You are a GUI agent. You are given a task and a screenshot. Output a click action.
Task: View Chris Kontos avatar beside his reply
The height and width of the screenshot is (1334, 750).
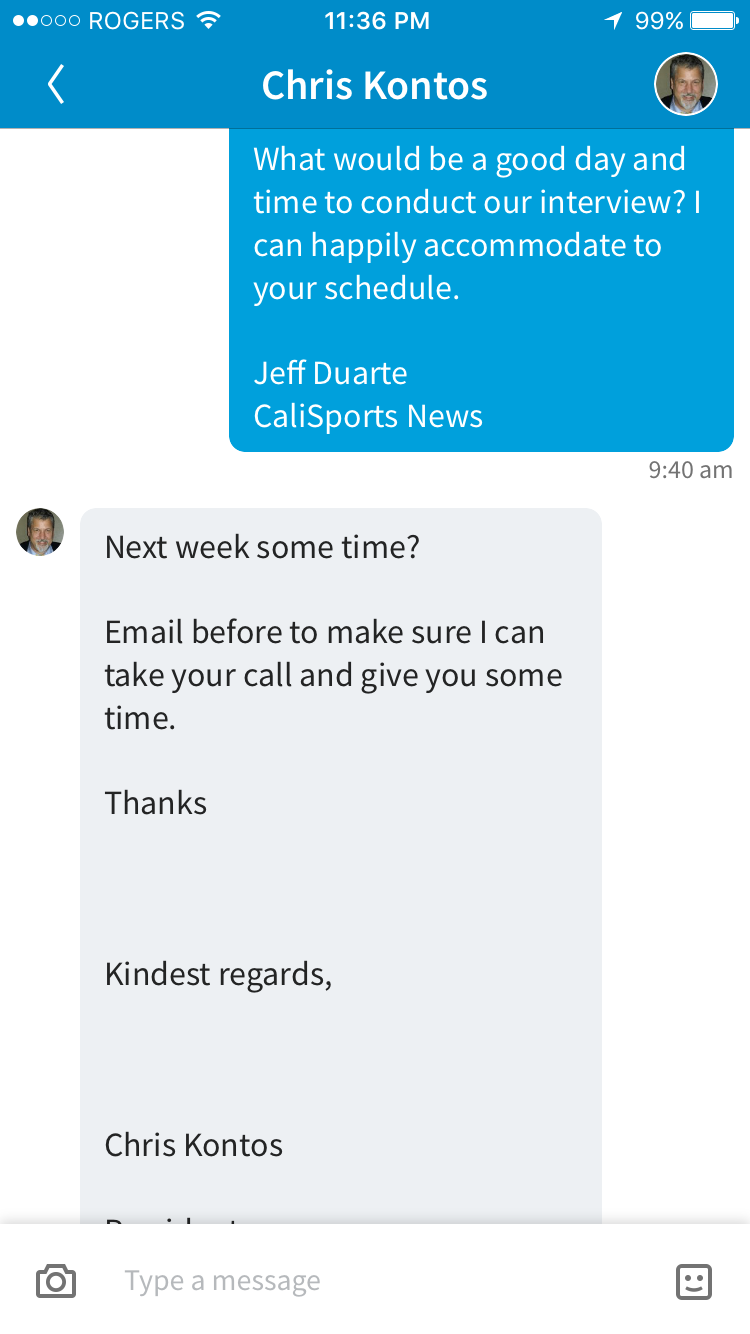pos(40,532)
